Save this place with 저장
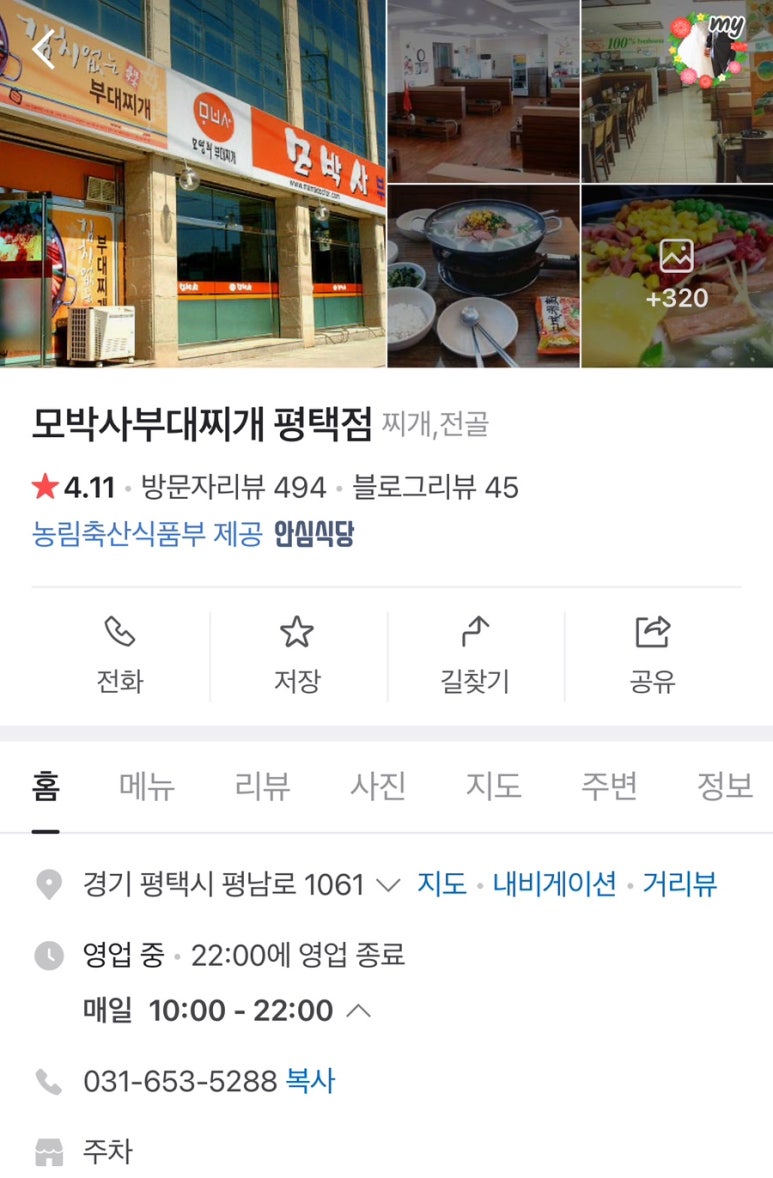The height and width of the screenshot is (1178, 773). (296, 655)
